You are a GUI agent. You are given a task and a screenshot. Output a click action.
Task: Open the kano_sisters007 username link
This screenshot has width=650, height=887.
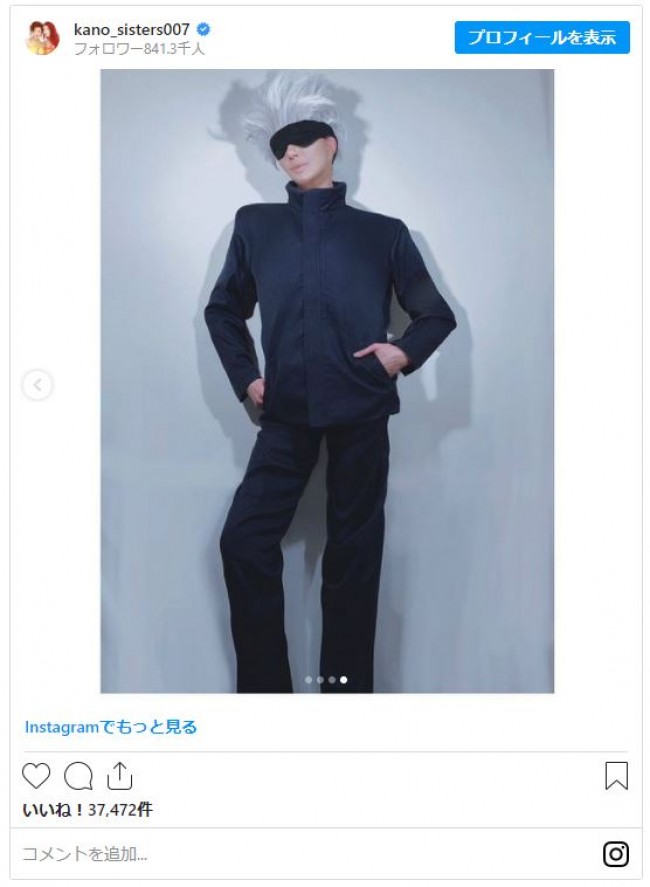(x=131, y=29)
